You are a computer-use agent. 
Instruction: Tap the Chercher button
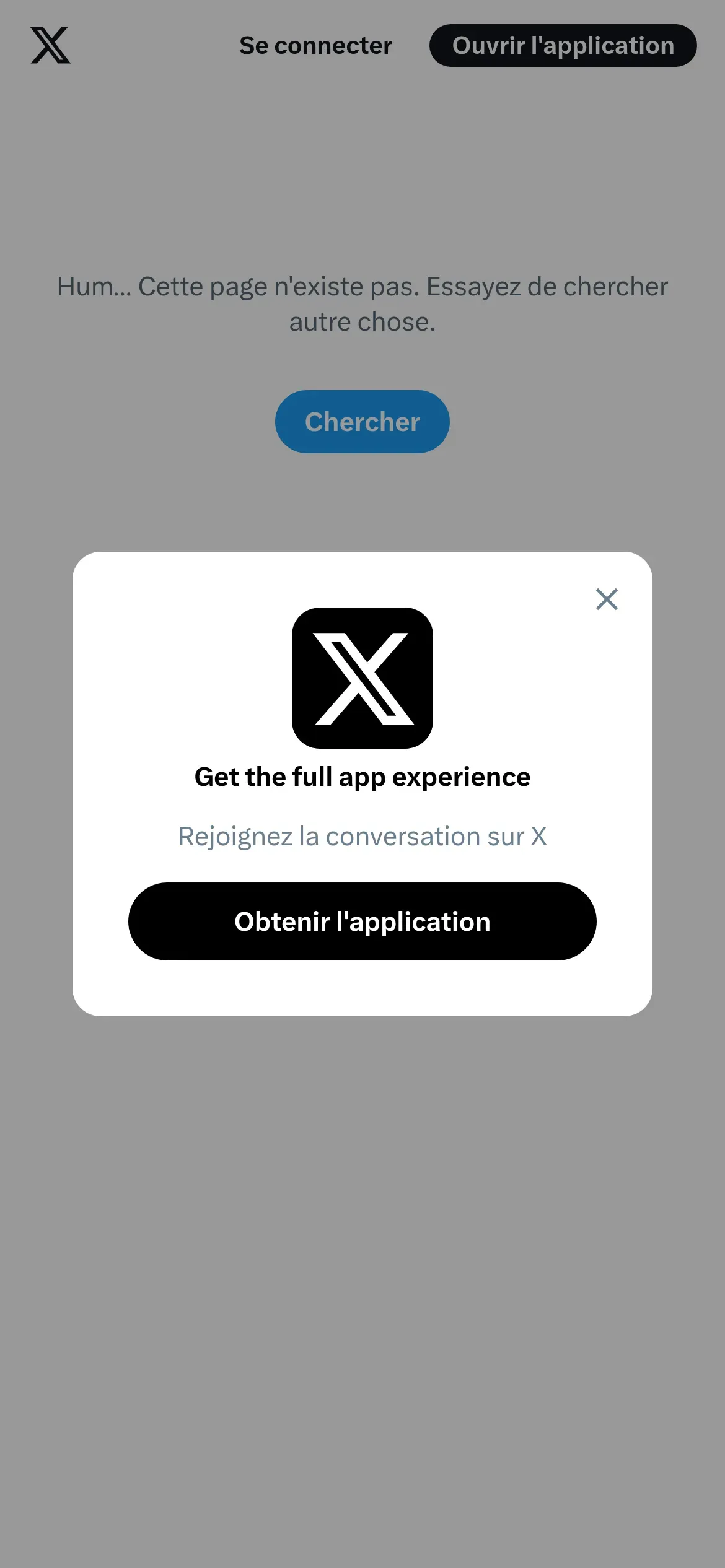click(x=362, y=422)
